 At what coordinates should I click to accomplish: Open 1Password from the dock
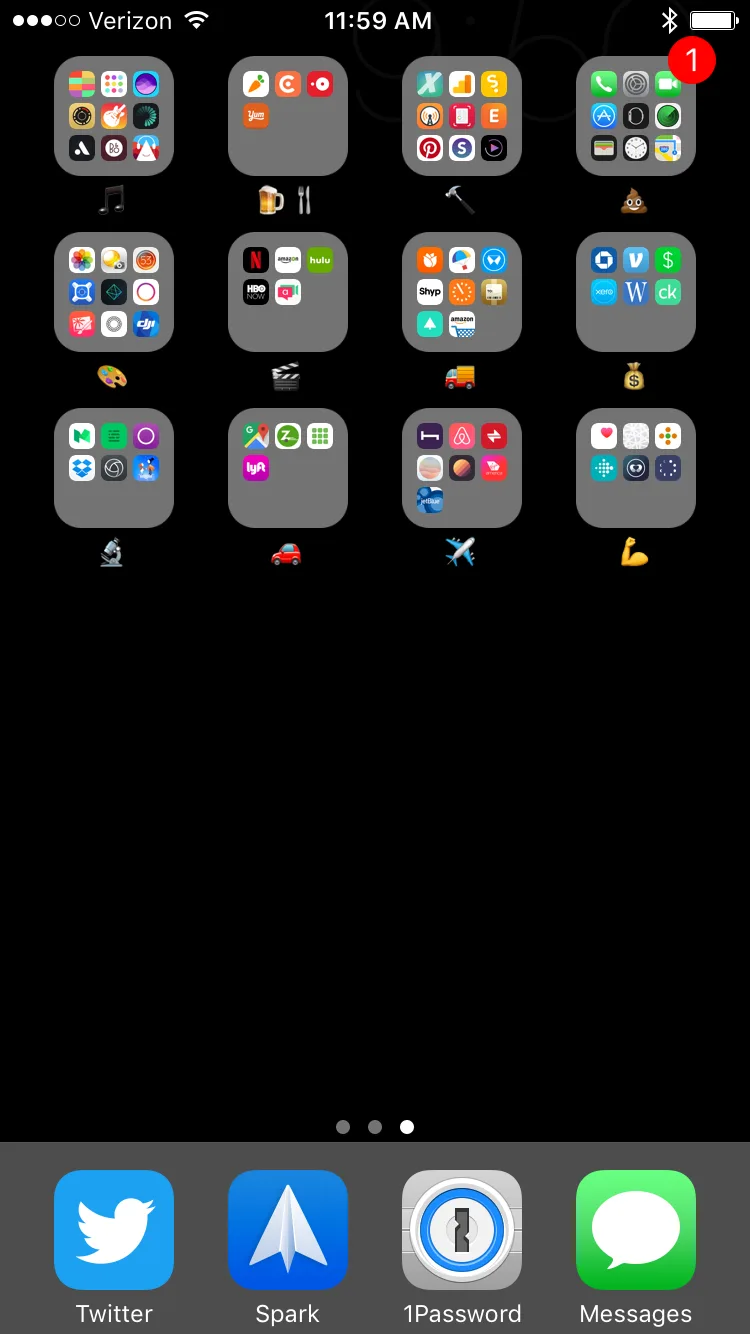[462, 1230]
